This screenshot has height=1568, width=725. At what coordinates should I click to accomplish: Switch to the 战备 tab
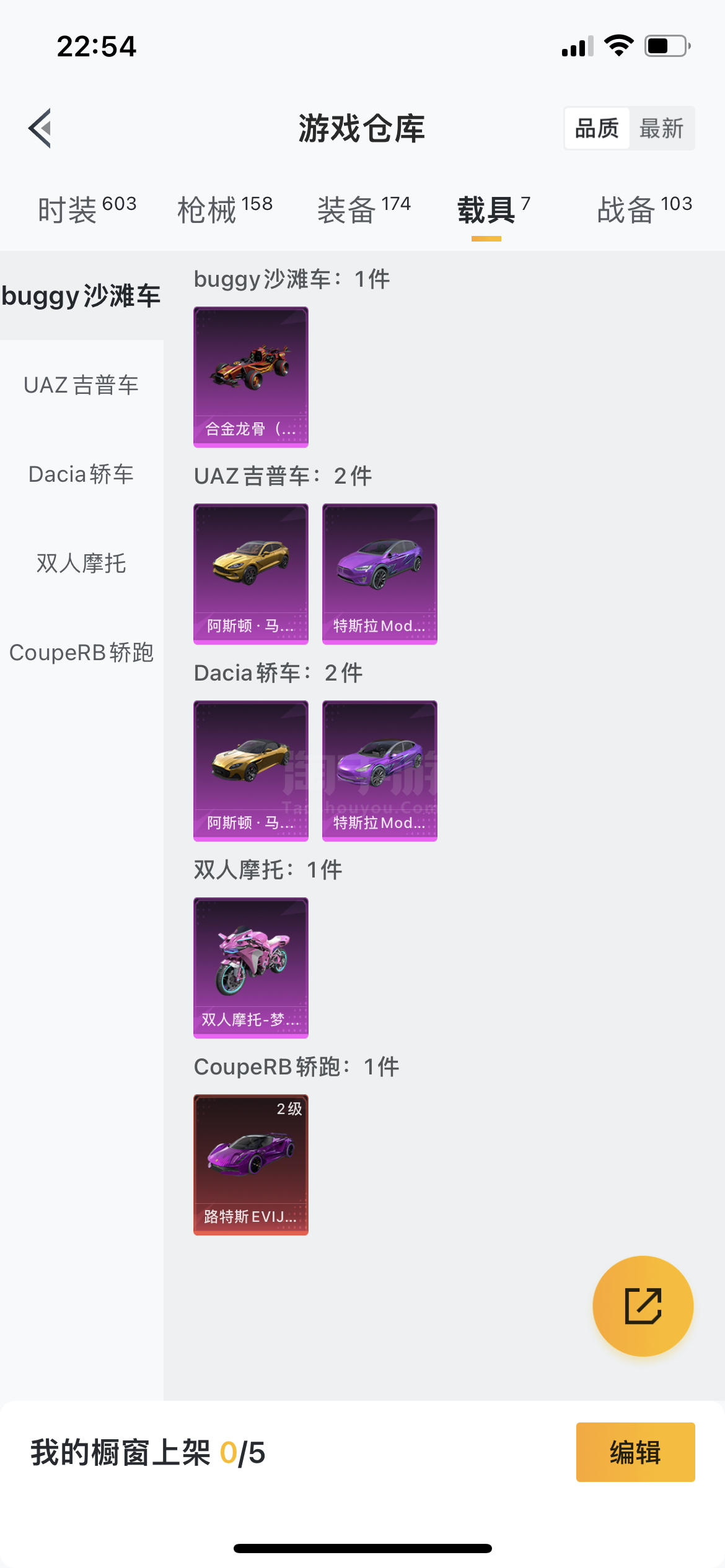(644, 209)
